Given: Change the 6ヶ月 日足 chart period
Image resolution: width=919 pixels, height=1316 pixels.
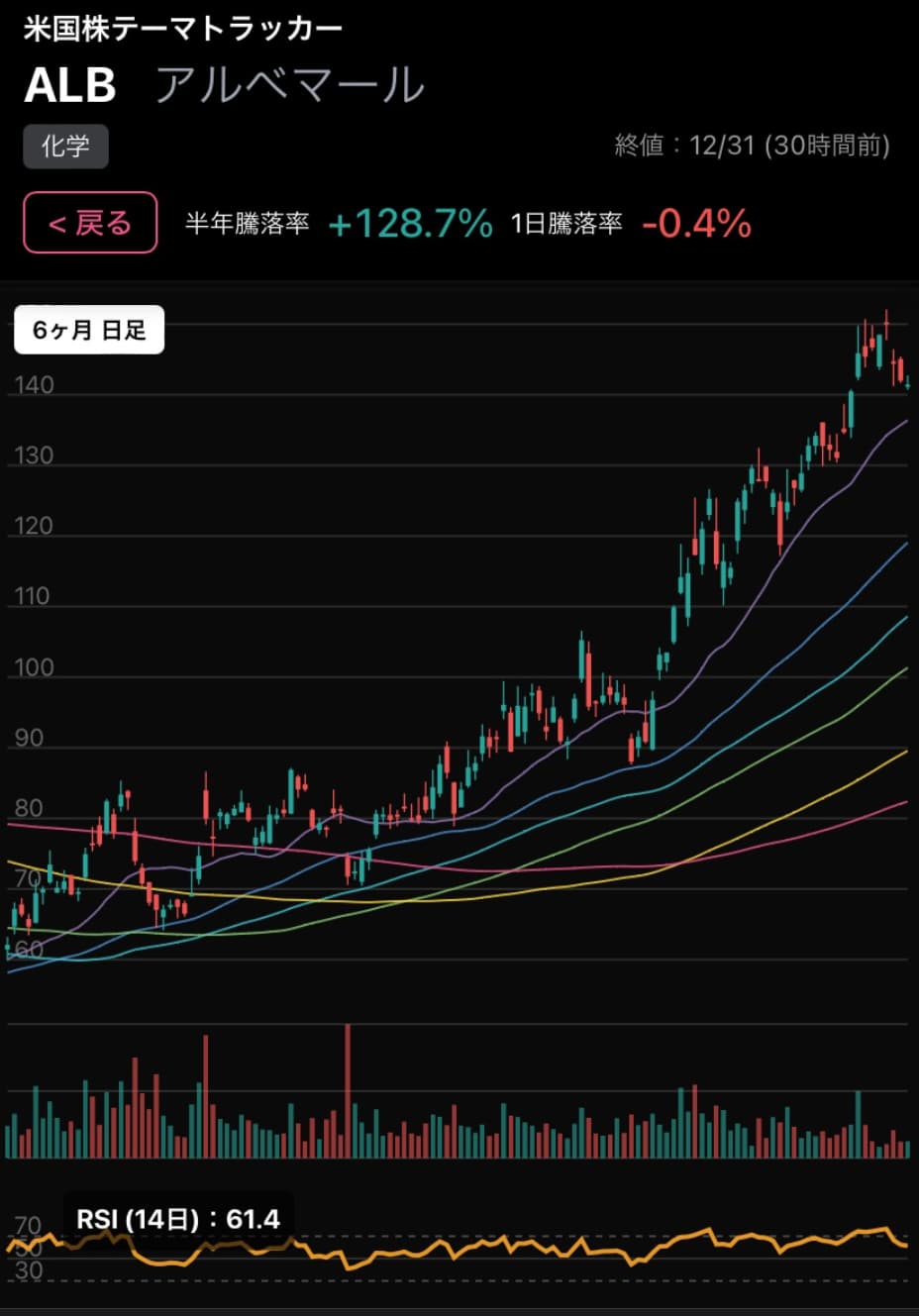Looking at the screenshot, I should point(89,331).
